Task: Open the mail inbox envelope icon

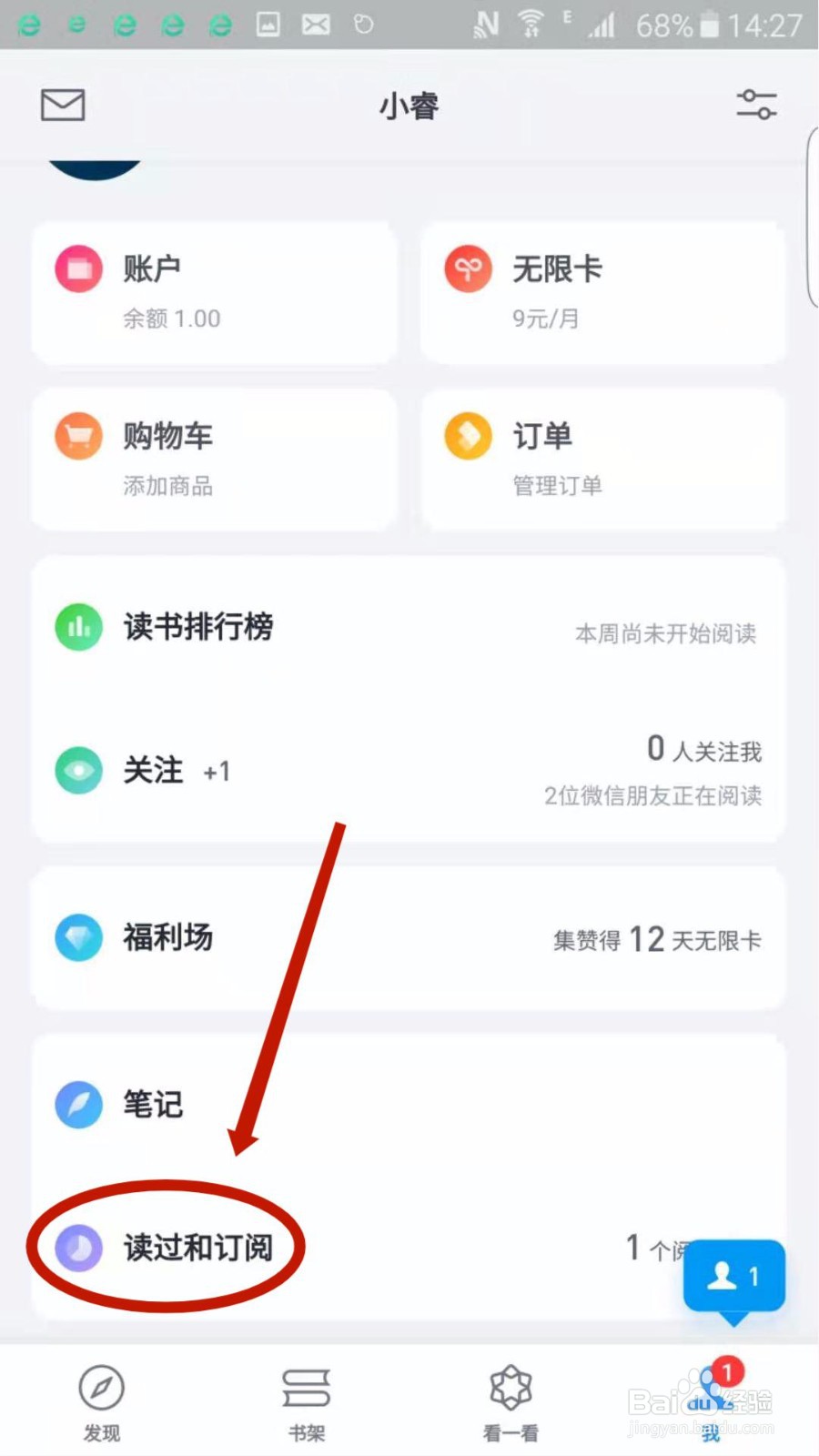Action: coord(62,104)
